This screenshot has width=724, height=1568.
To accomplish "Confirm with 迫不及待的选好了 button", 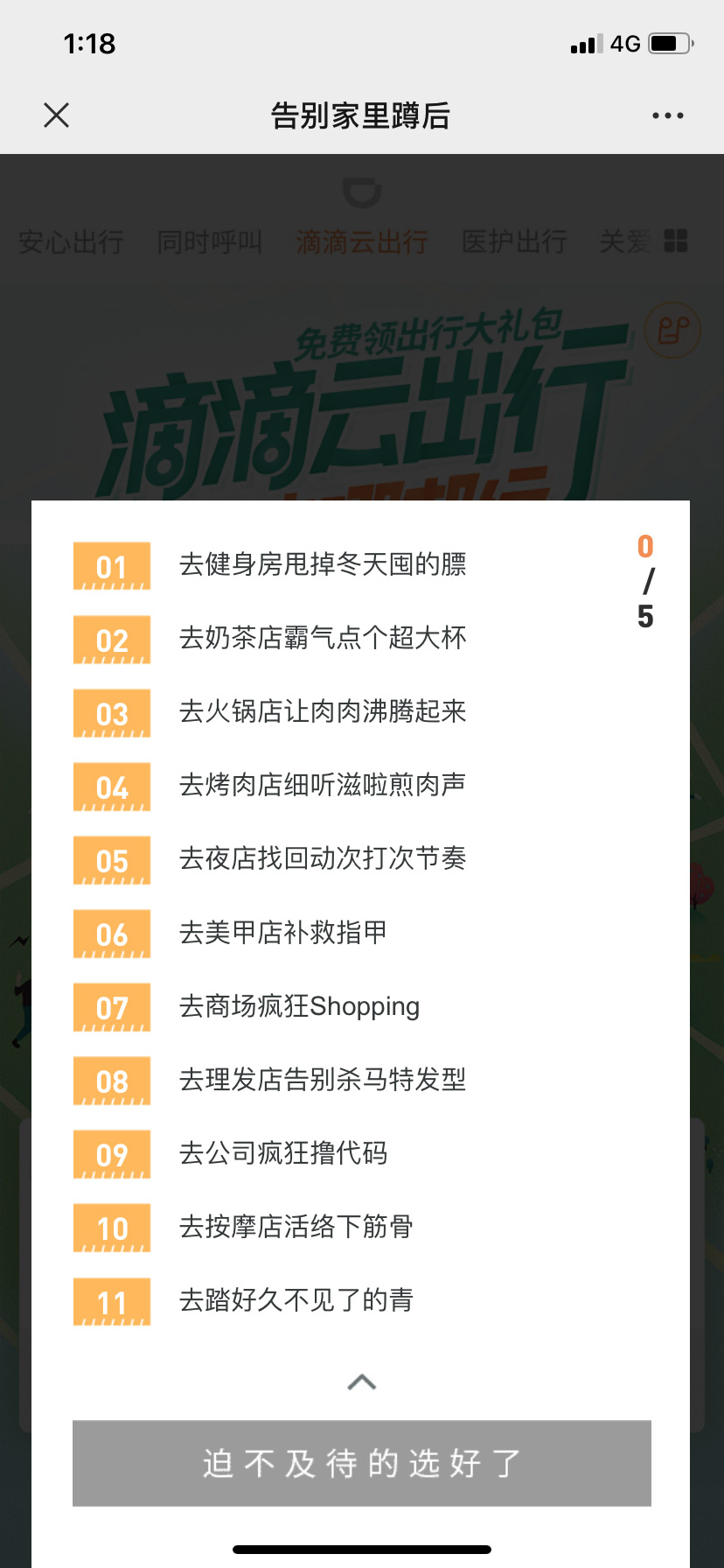I will (x=362, y=1463).
